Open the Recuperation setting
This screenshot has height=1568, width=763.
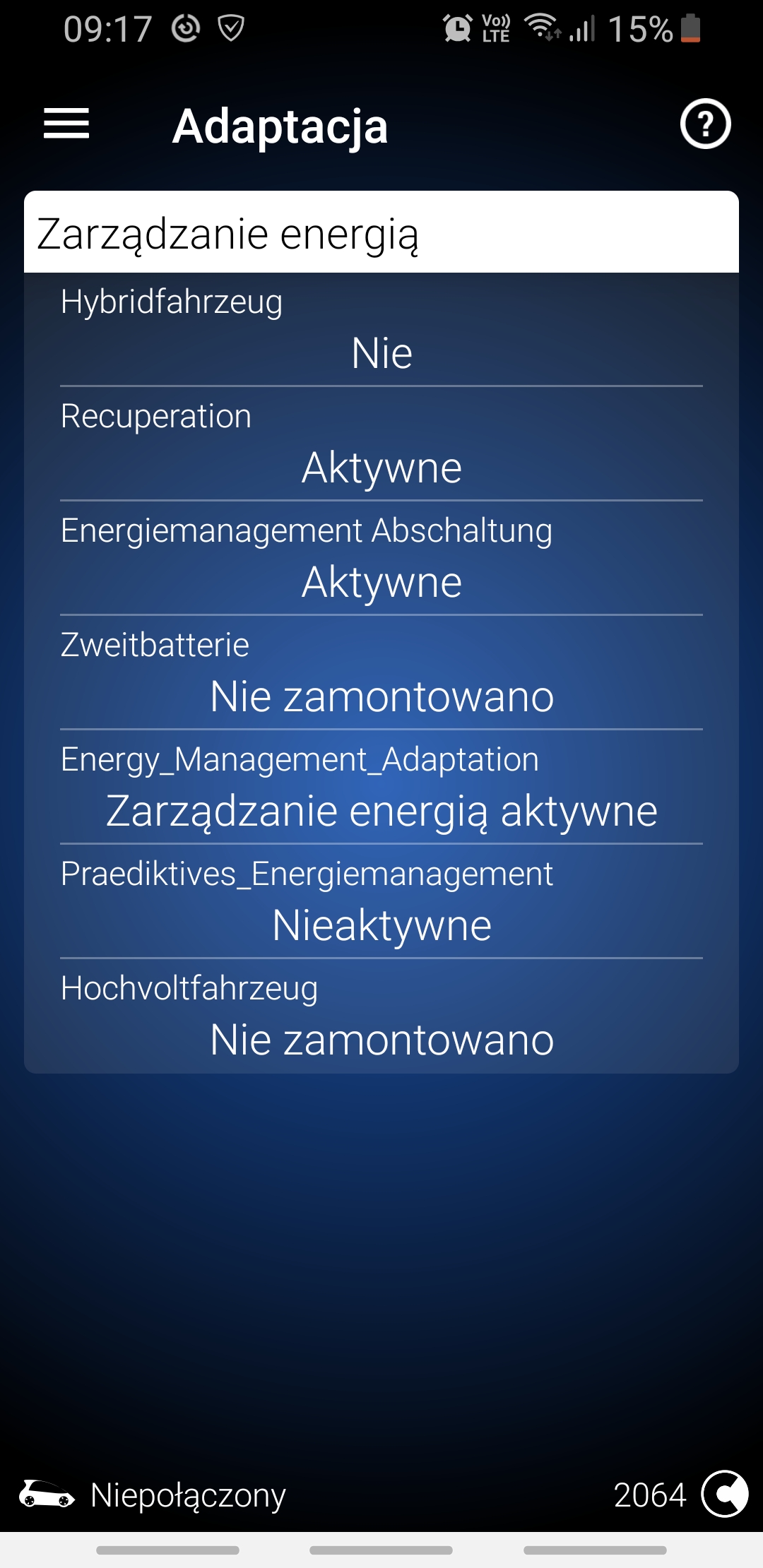tap(381, 444)
